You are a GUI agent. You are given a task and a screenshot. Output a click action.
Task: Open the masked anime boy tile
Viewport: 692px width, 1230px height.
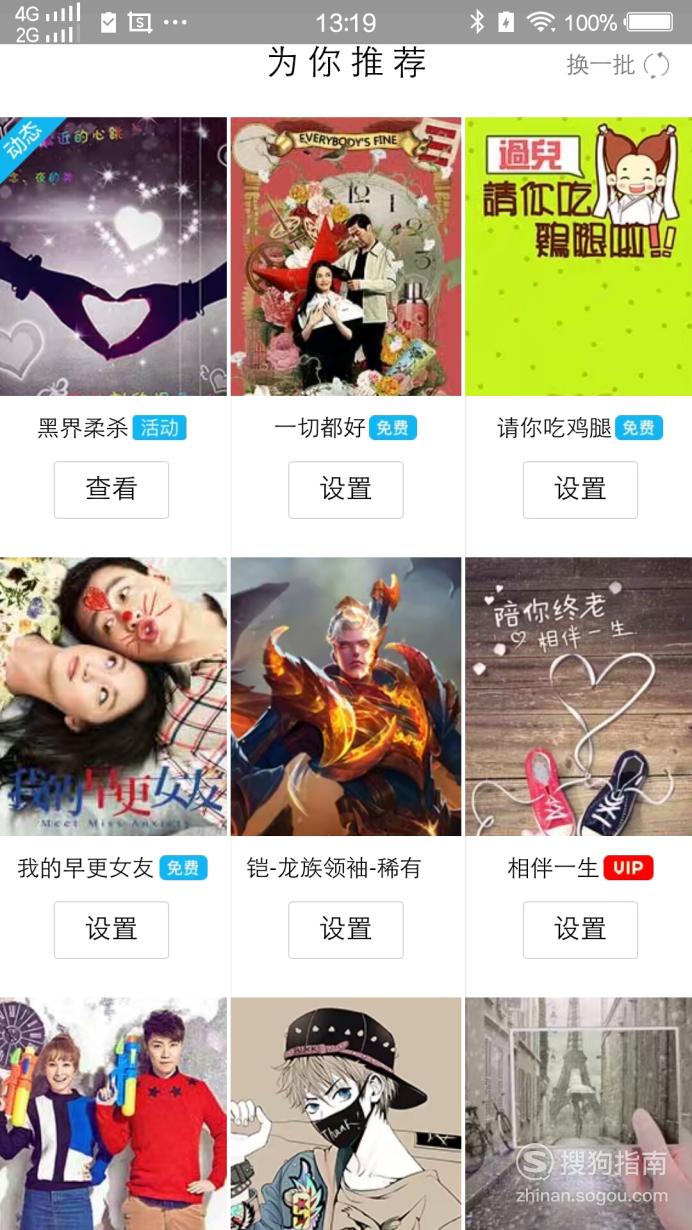(x=346, y=1114)
